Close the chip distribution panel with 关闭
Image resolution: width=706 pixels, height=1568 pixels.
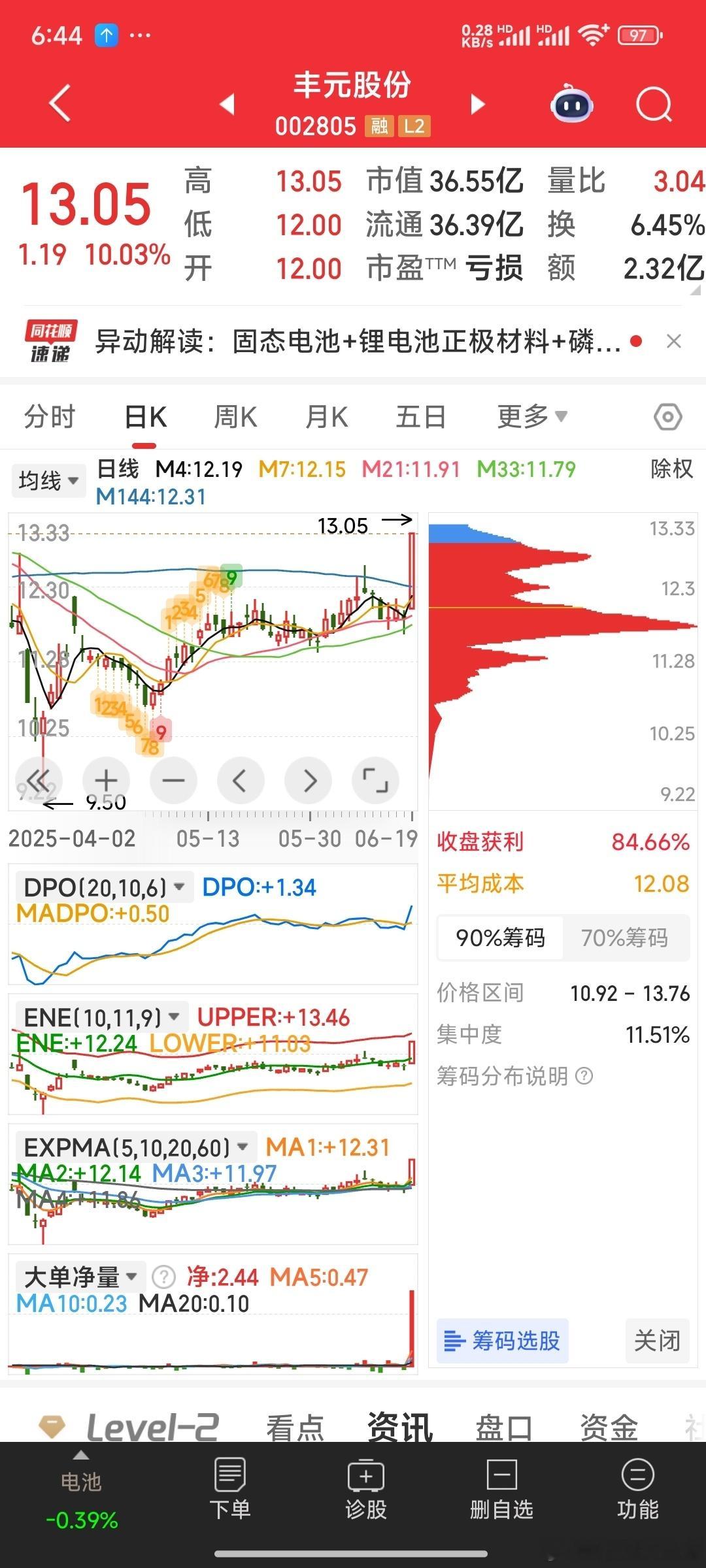click(x=657, y=1341)
